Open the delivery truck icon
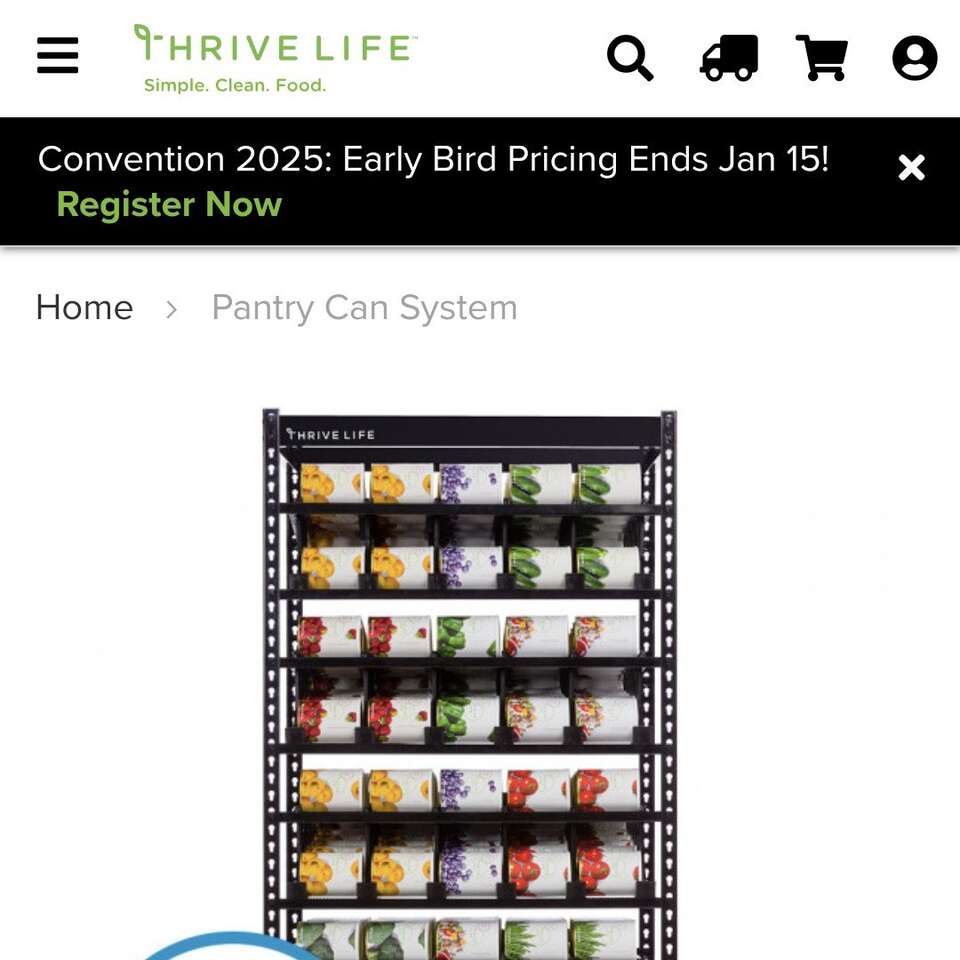Image resolution: width=960 pixels, height=960 pixels. 729,58
